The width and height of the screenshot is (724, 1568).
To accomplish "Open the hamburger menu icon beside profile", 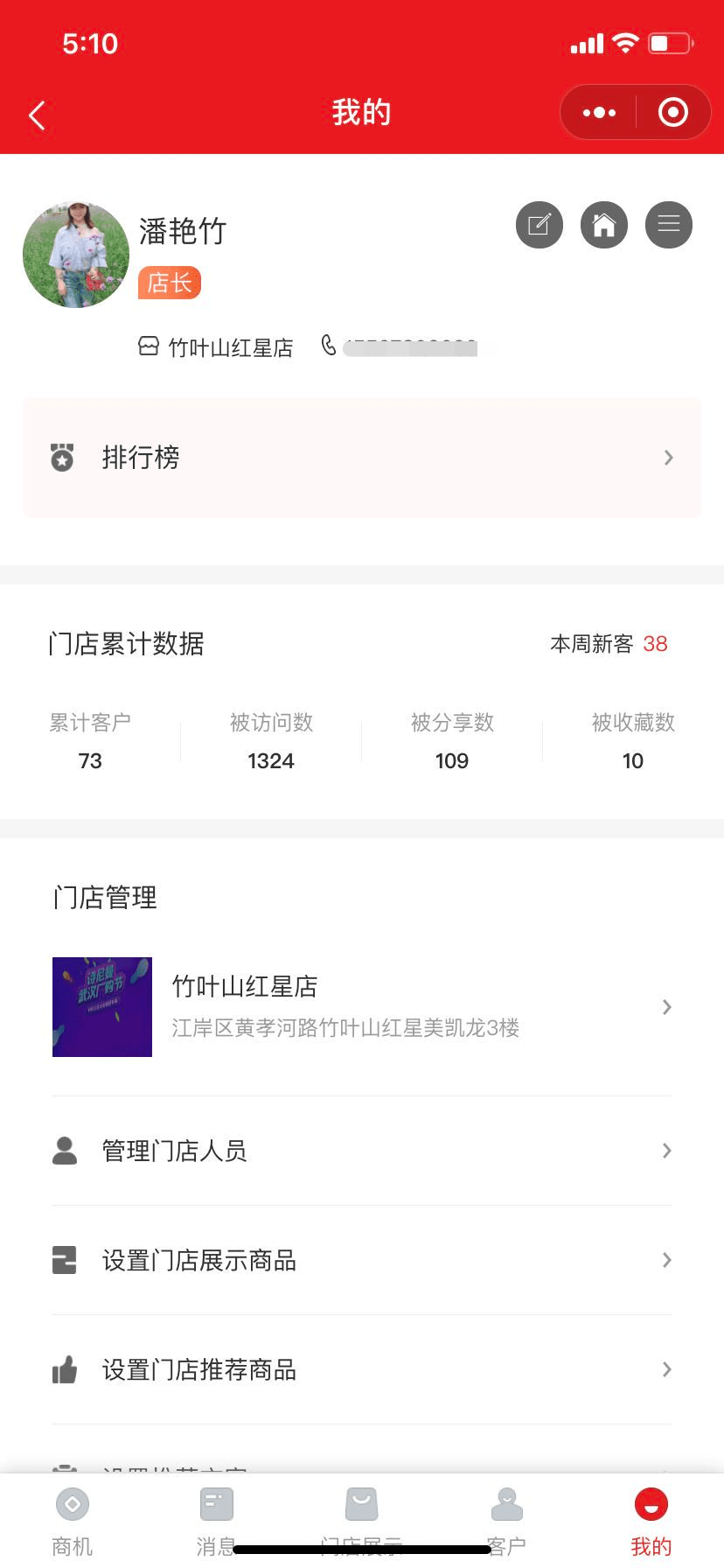I will tap(669, 225).
